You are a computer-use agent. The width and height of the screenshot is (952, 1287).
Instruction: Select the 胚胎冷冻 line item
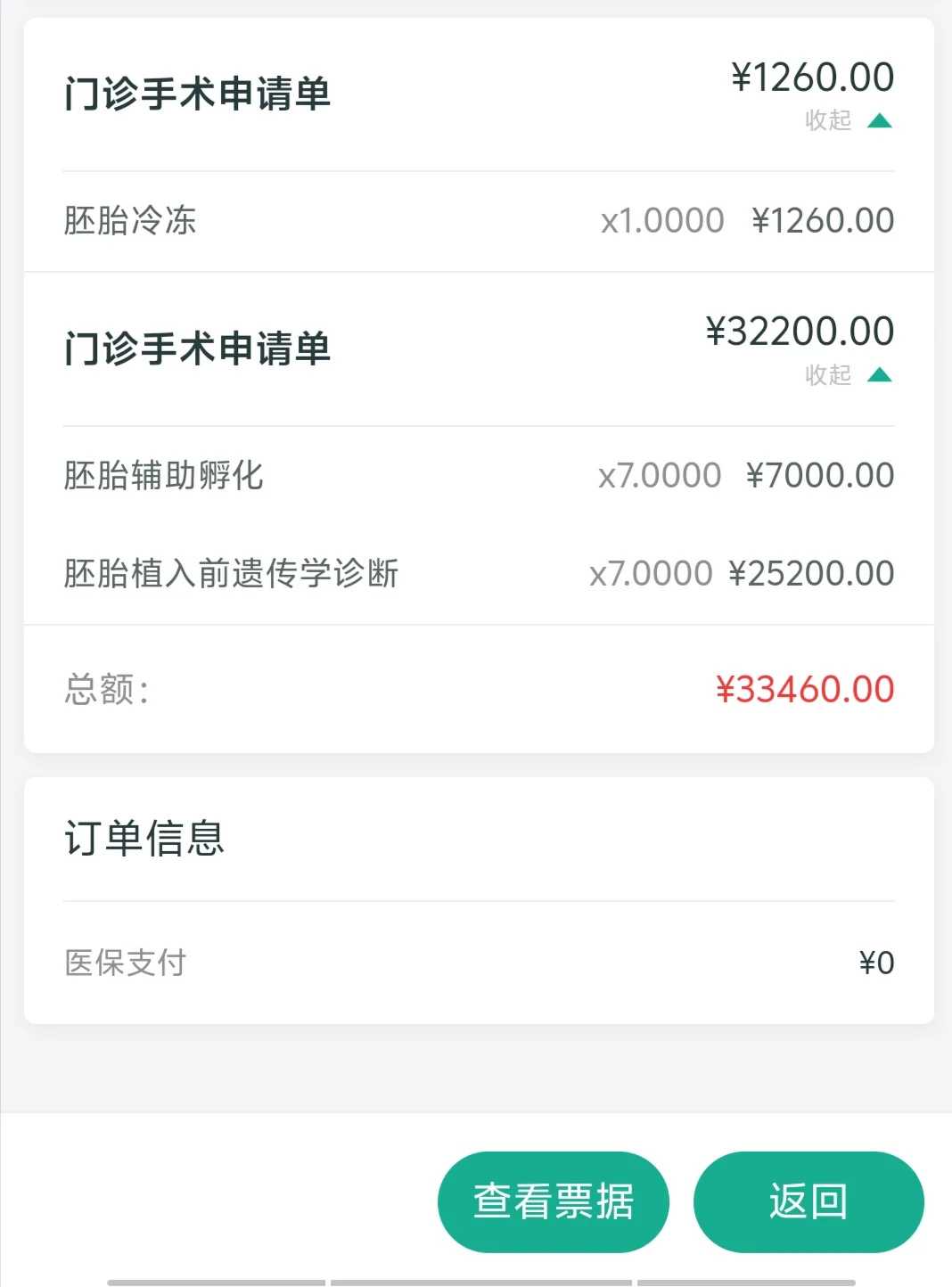[x=127, y=220]
